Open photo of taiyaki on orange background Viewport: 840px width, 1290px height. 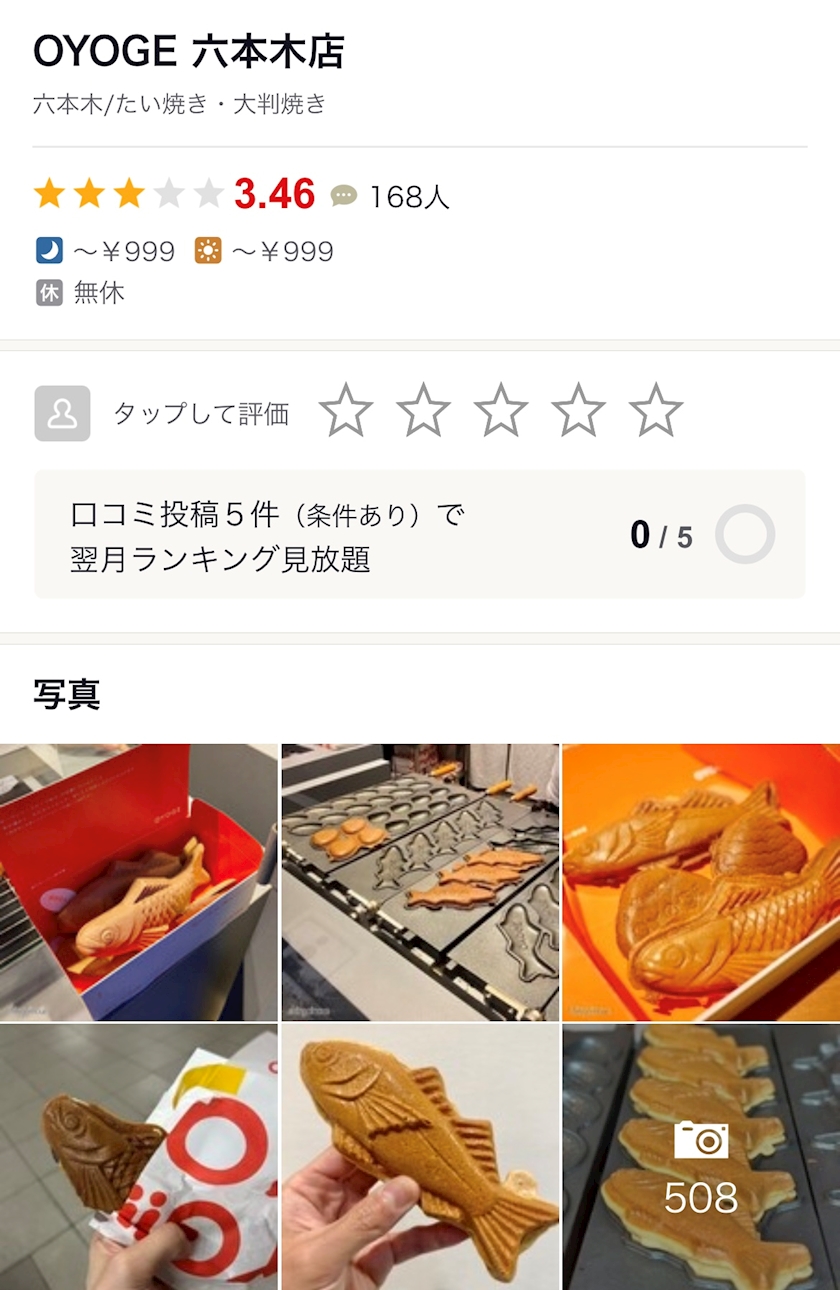coord(701,882)
